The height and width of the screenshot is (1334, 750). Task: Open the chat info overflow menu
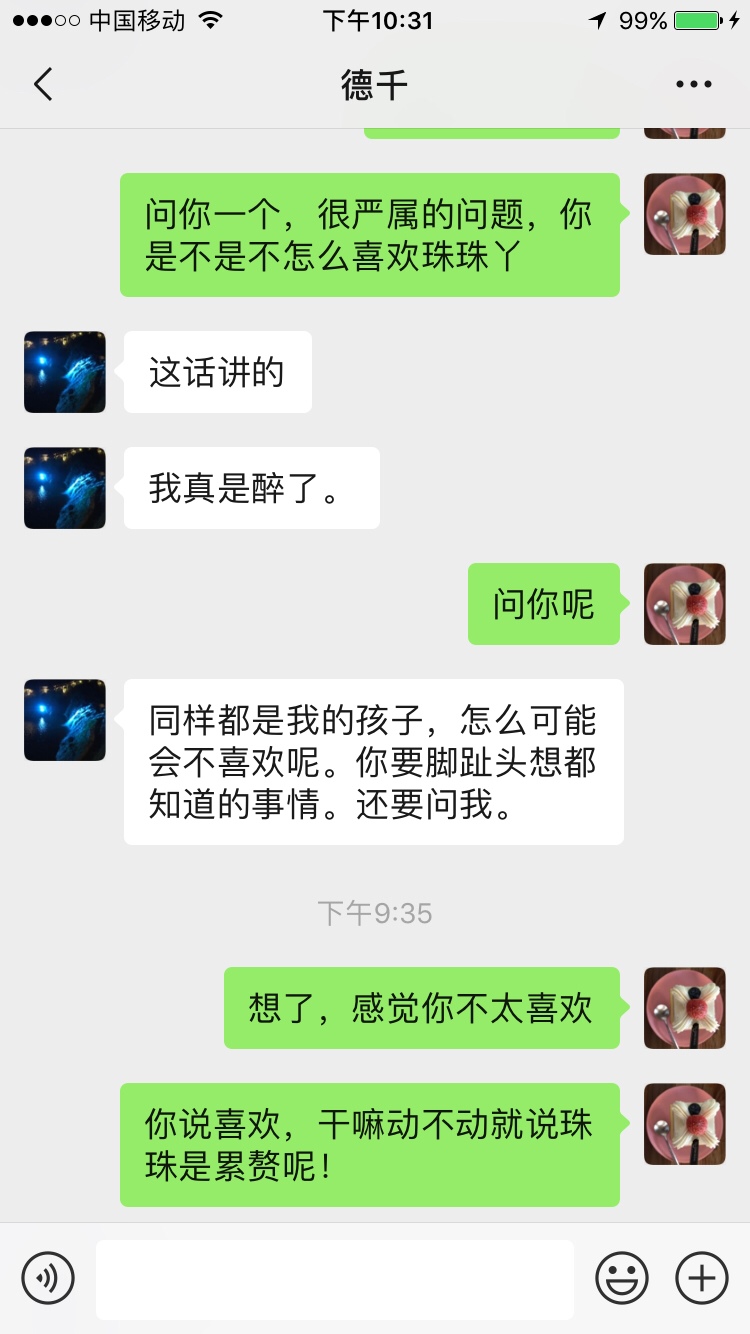coord(693,84)
